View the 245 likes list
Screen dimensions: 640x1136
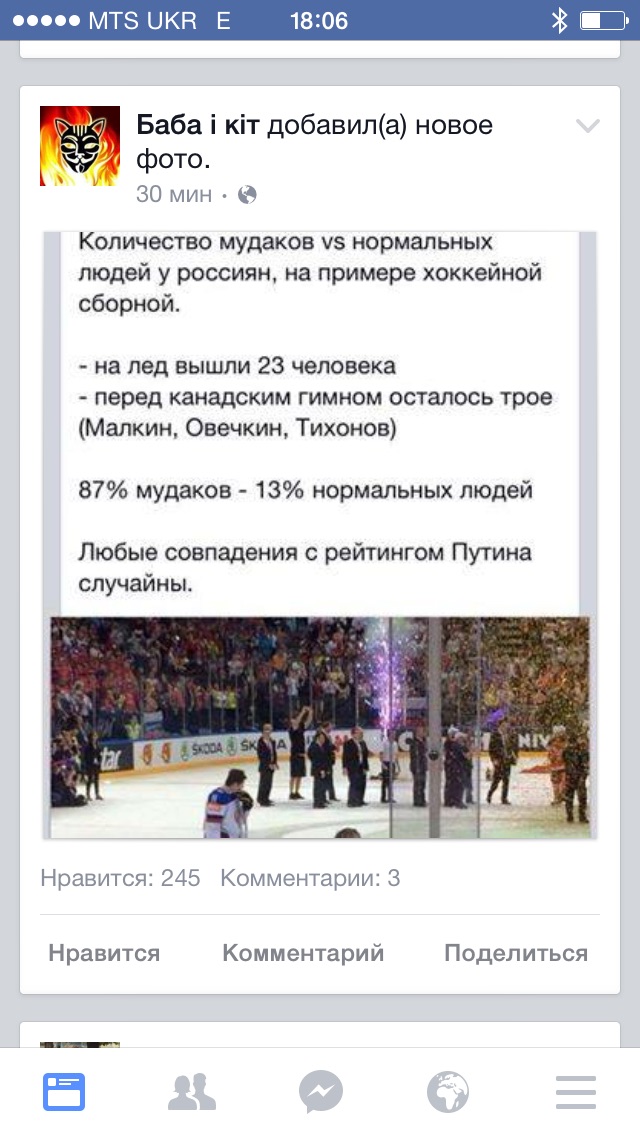tap(121, 878)
